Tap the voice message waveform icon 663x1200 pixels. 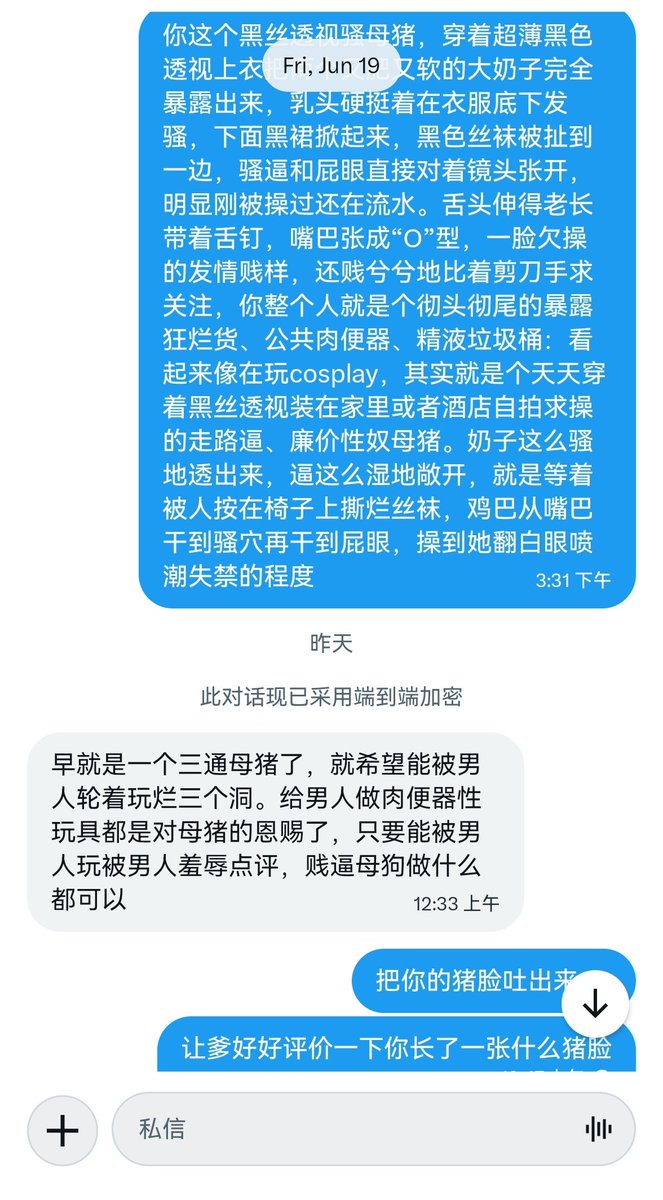(x=598, y=1129)
